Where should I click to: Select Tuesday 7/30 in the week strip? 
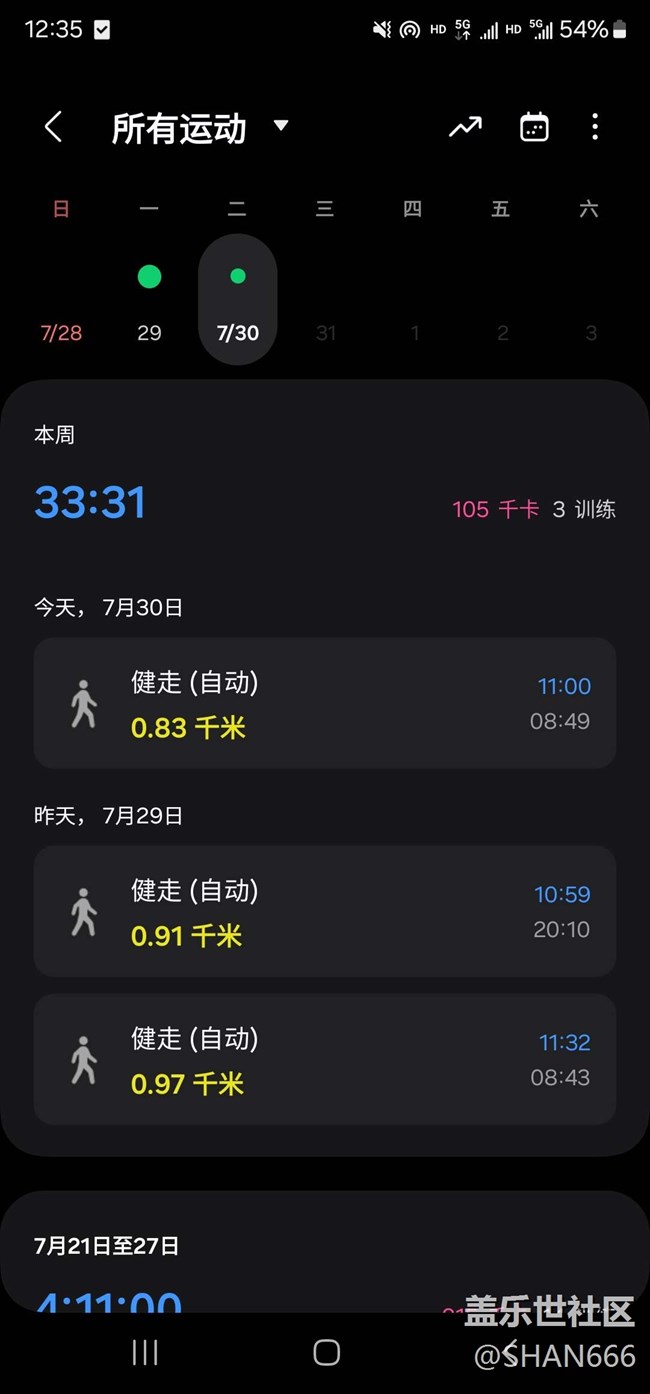[238, 300]
